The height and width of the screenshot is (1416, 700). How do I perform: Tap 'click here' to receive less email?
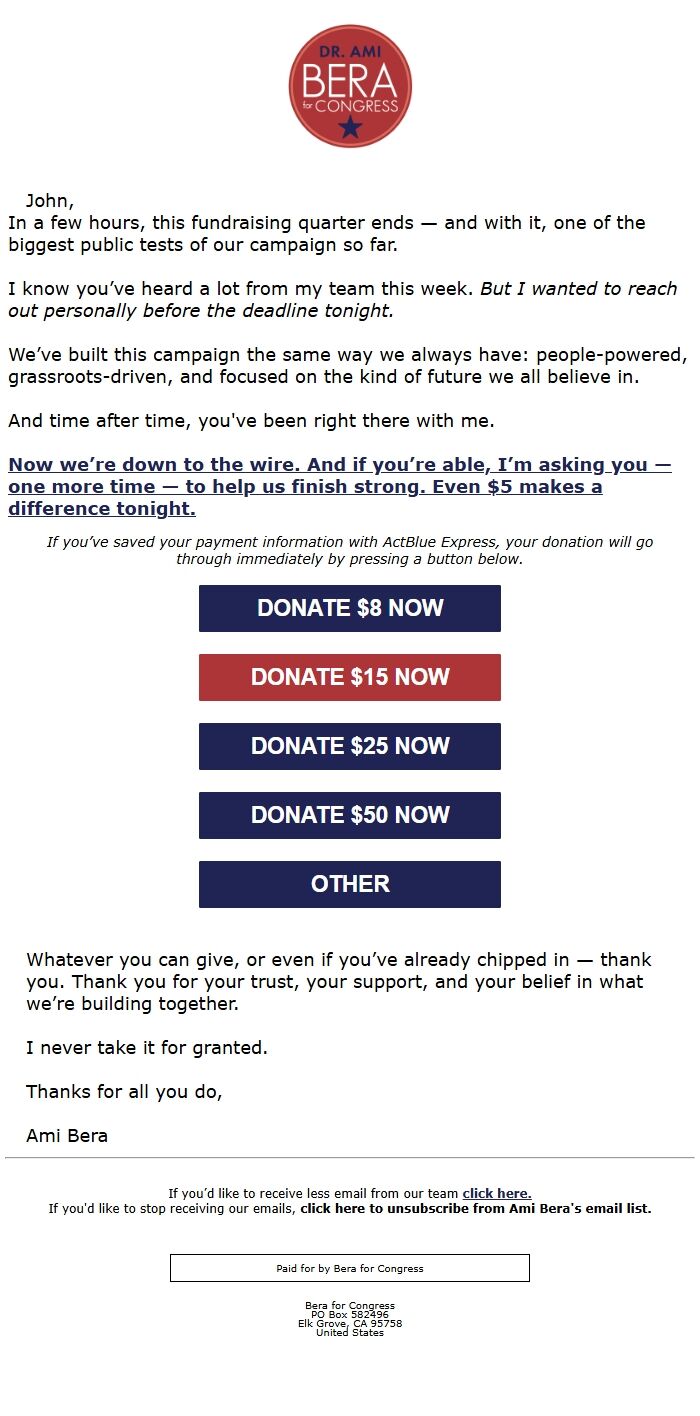click(x=496, y=1193)
